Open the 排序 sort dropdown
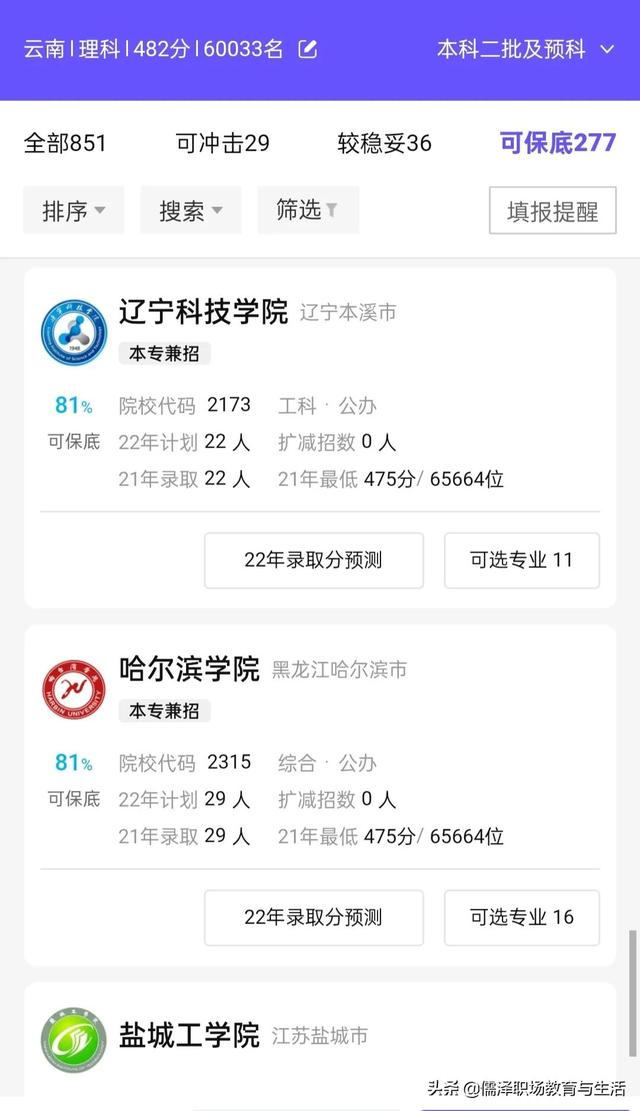640x1111 pixels. point(73,210)
